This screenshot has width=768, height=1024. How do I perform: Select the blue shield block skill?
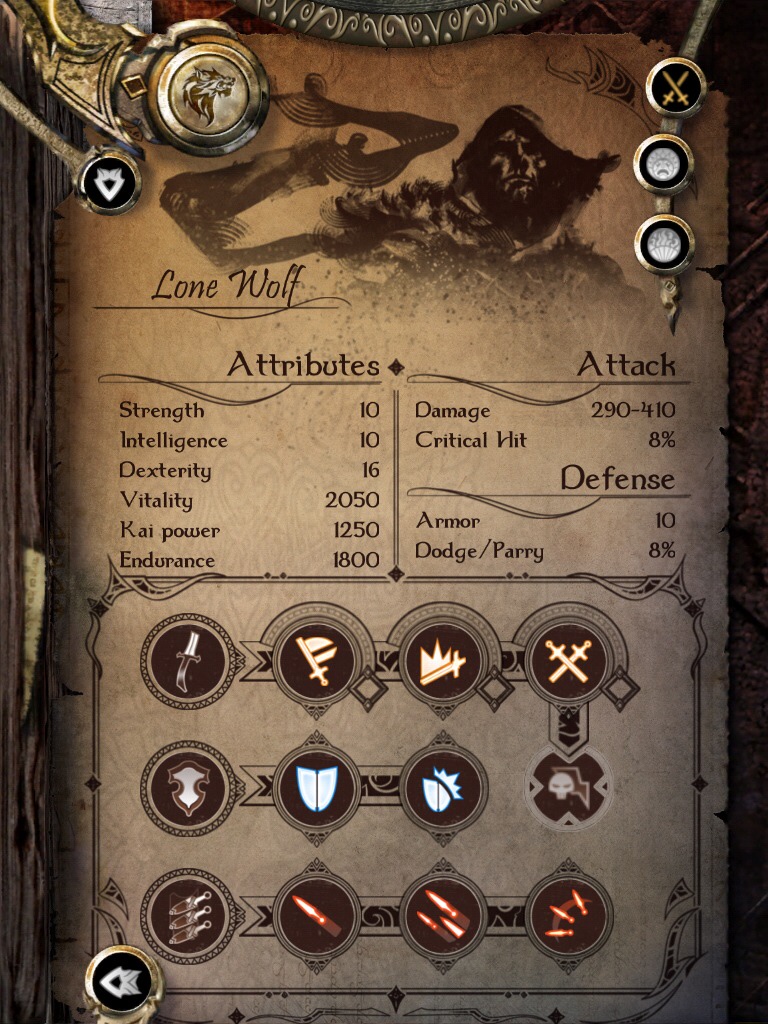pyautogui.click(x=316, y=788)
